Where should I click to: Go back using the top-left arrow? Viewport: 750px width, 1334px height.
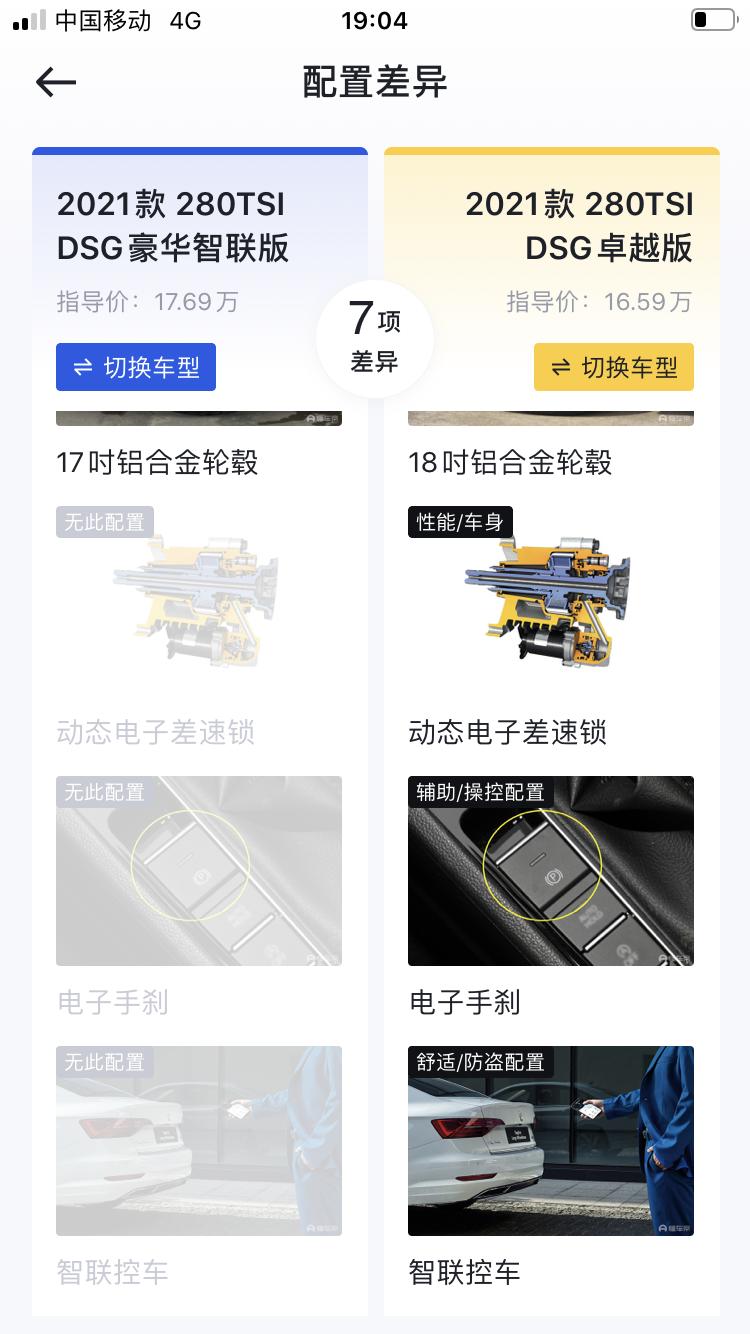click(x=56, y=82)
